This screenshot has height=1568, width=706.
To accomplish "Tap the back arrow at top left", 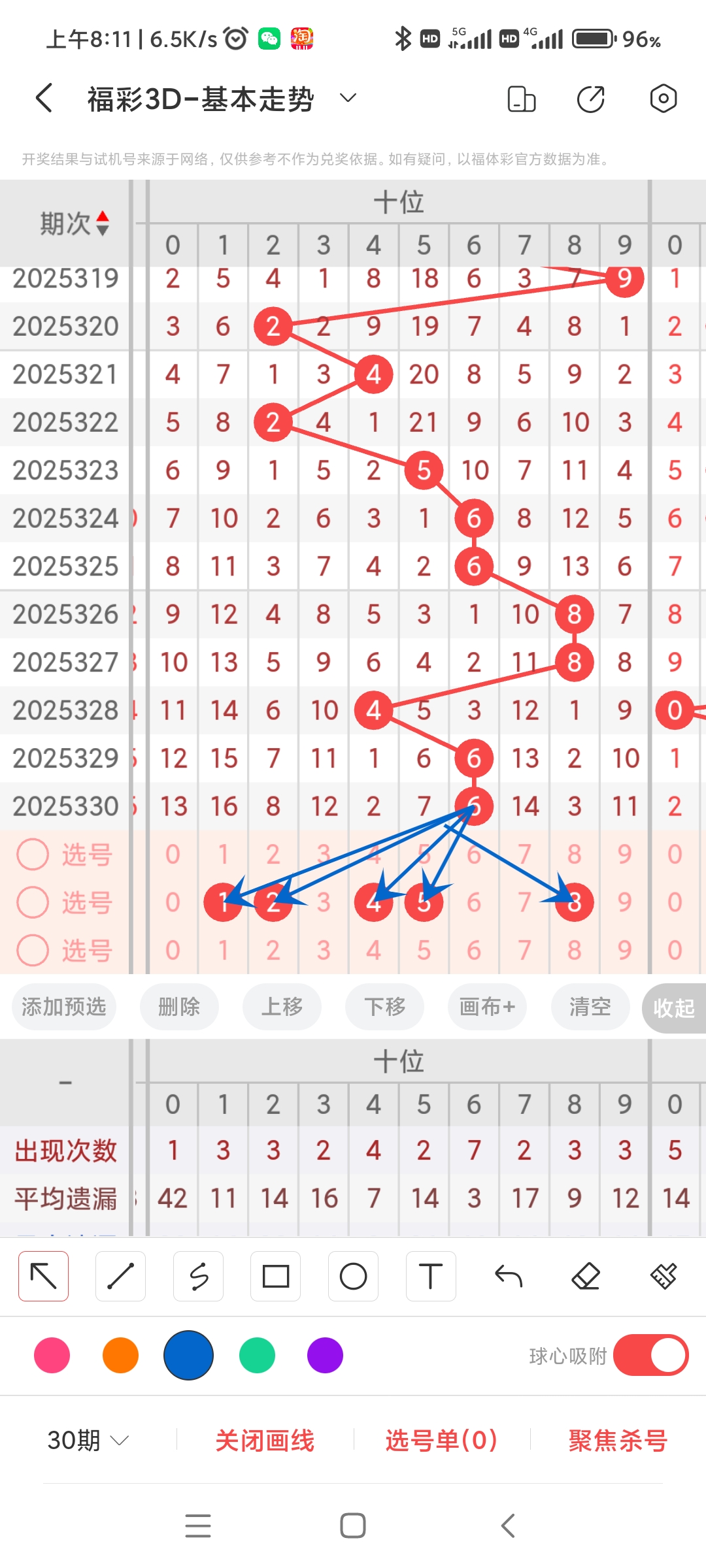I will click(x=43, y=98).
